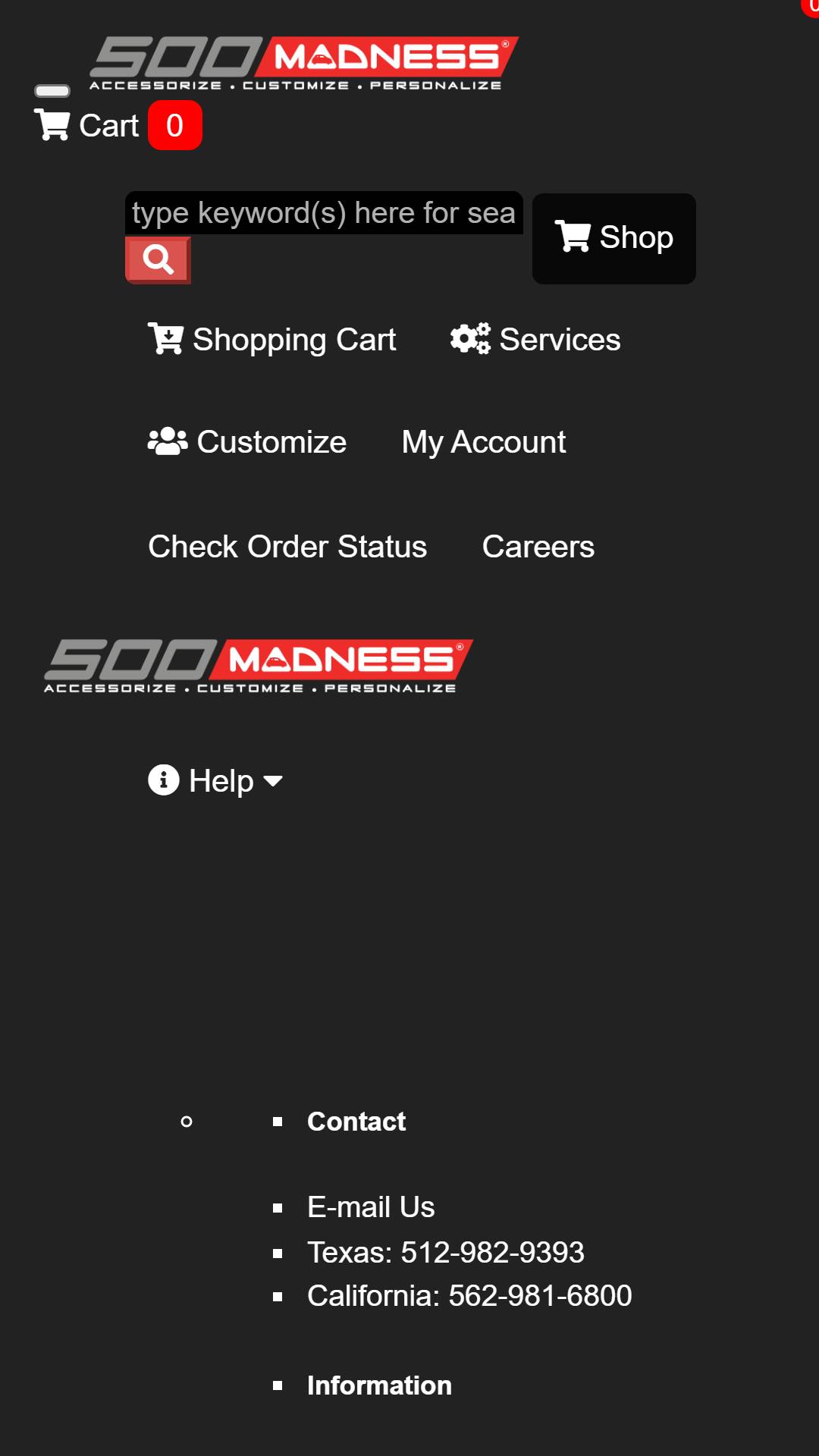Screen dimensions: 819x1456
Task: Tap the red search magnifier button
Action: [158, 260]
